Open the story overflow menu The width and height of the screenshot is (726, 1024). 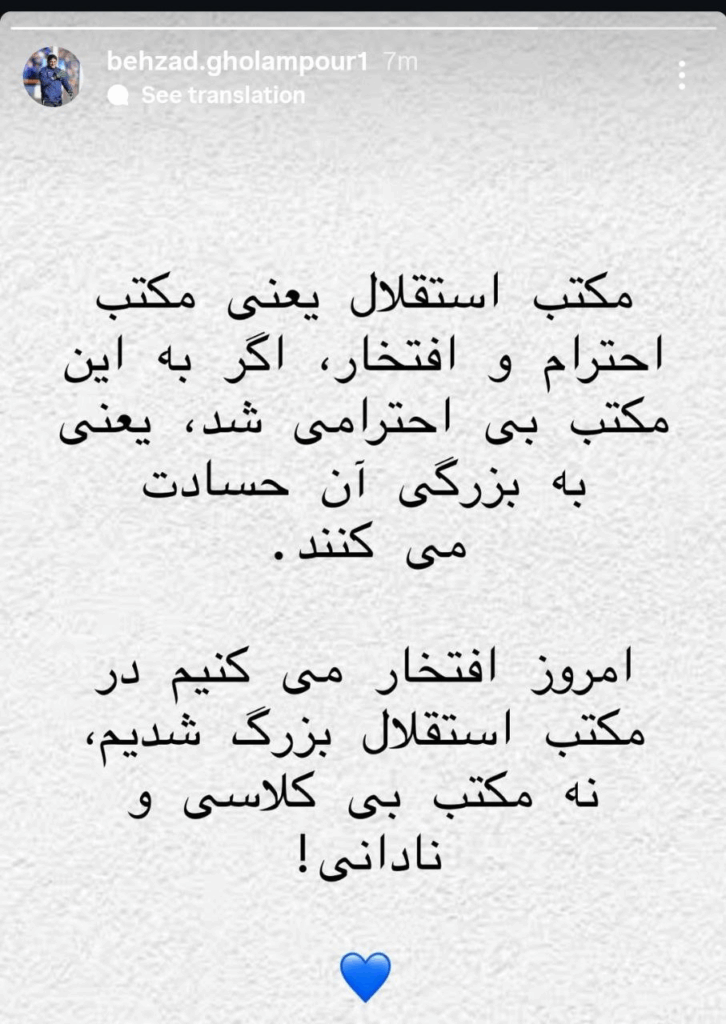(681, 75)
